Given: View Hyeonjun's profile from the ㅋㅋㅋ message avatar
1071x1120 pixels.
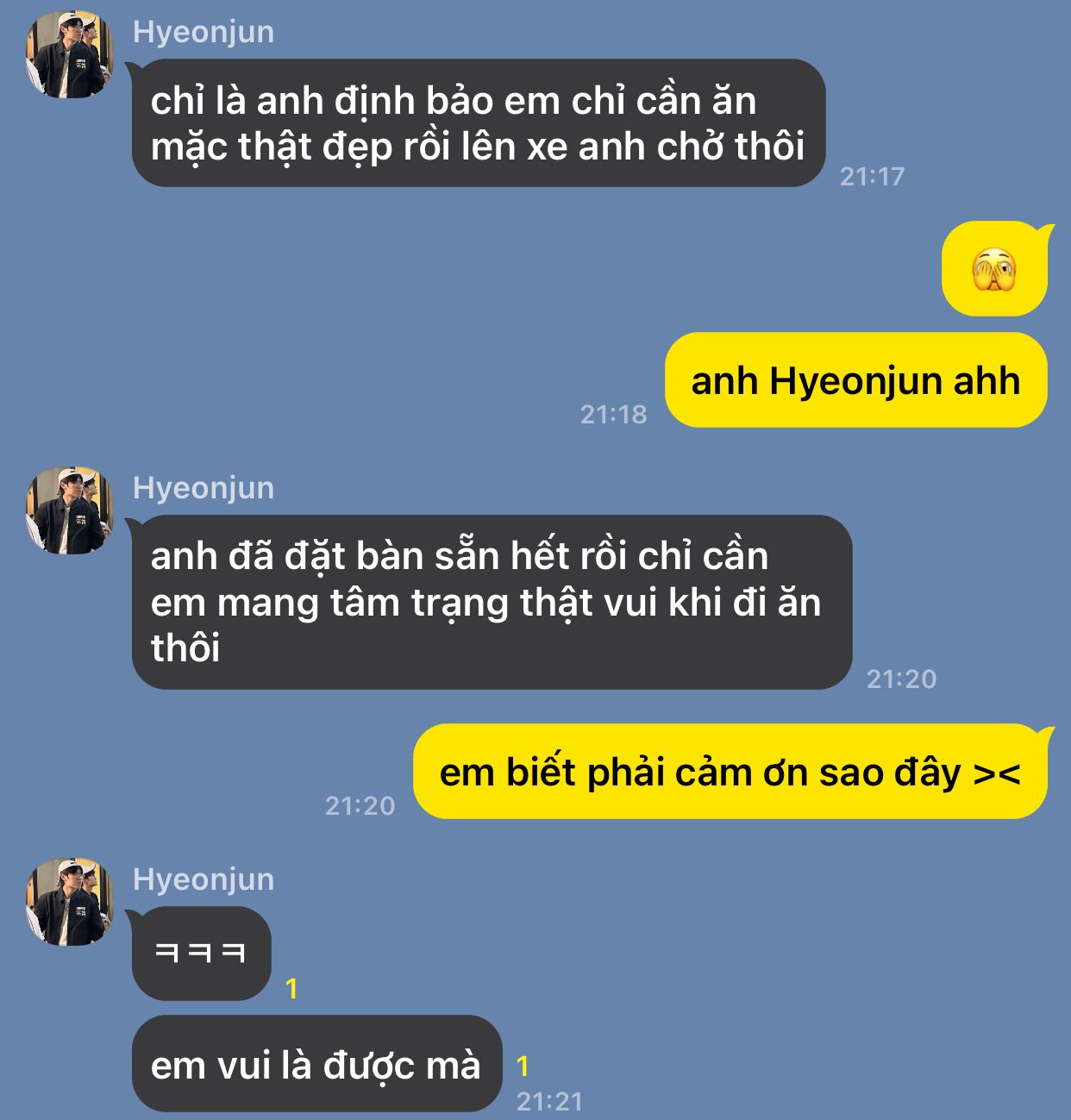Looking at the screenshot, I should tap(70, 902).
